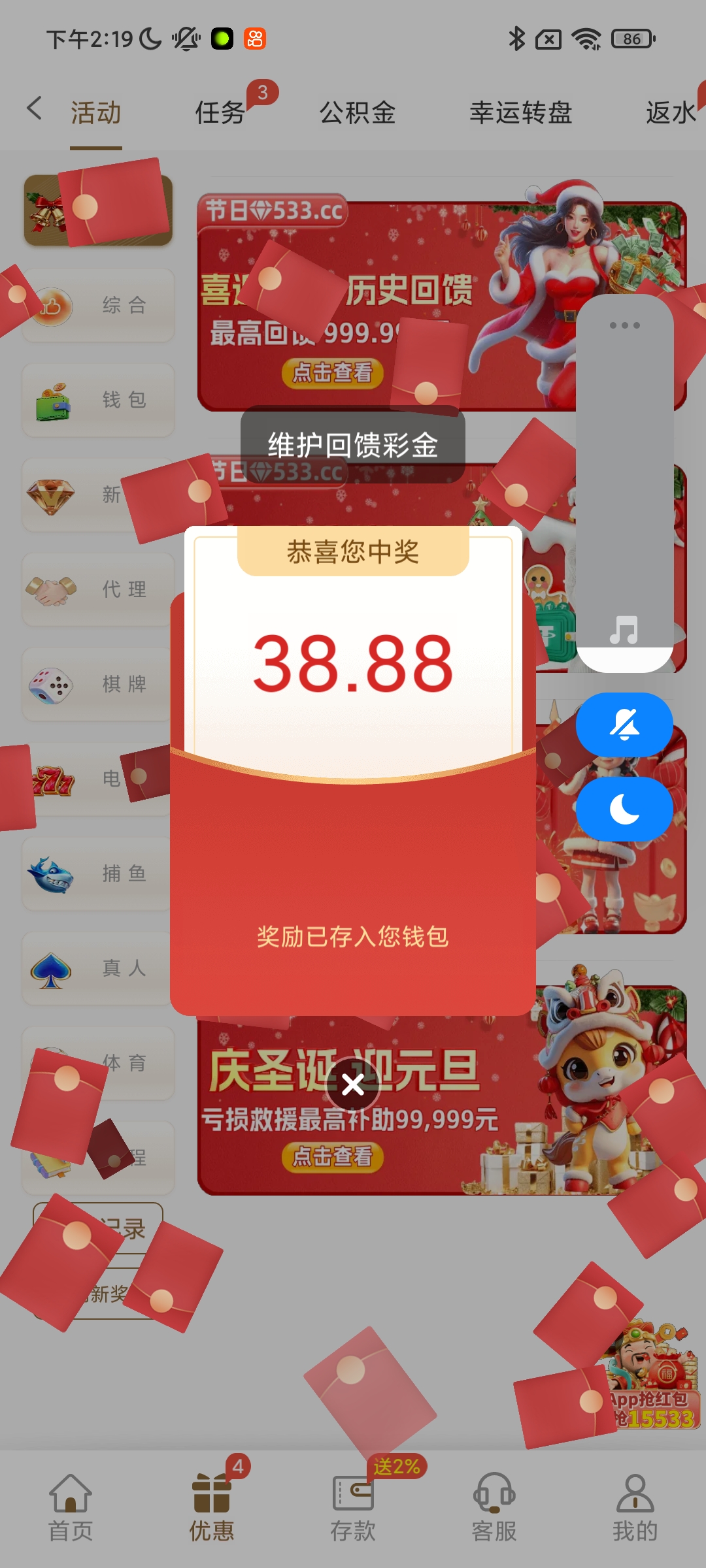Toggle the mute bell in volume panel
706x1568 pixels.
(624, 725)
